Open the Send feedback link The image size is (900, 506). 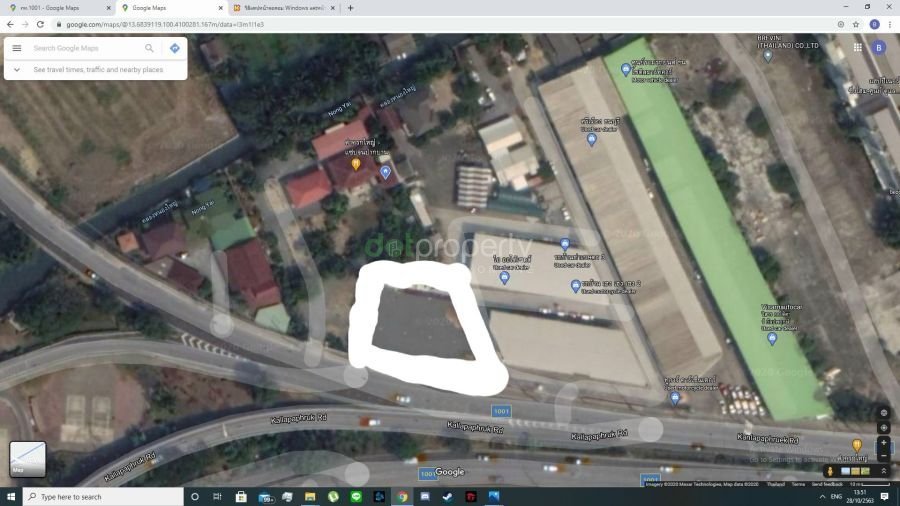tap(826, 484)
